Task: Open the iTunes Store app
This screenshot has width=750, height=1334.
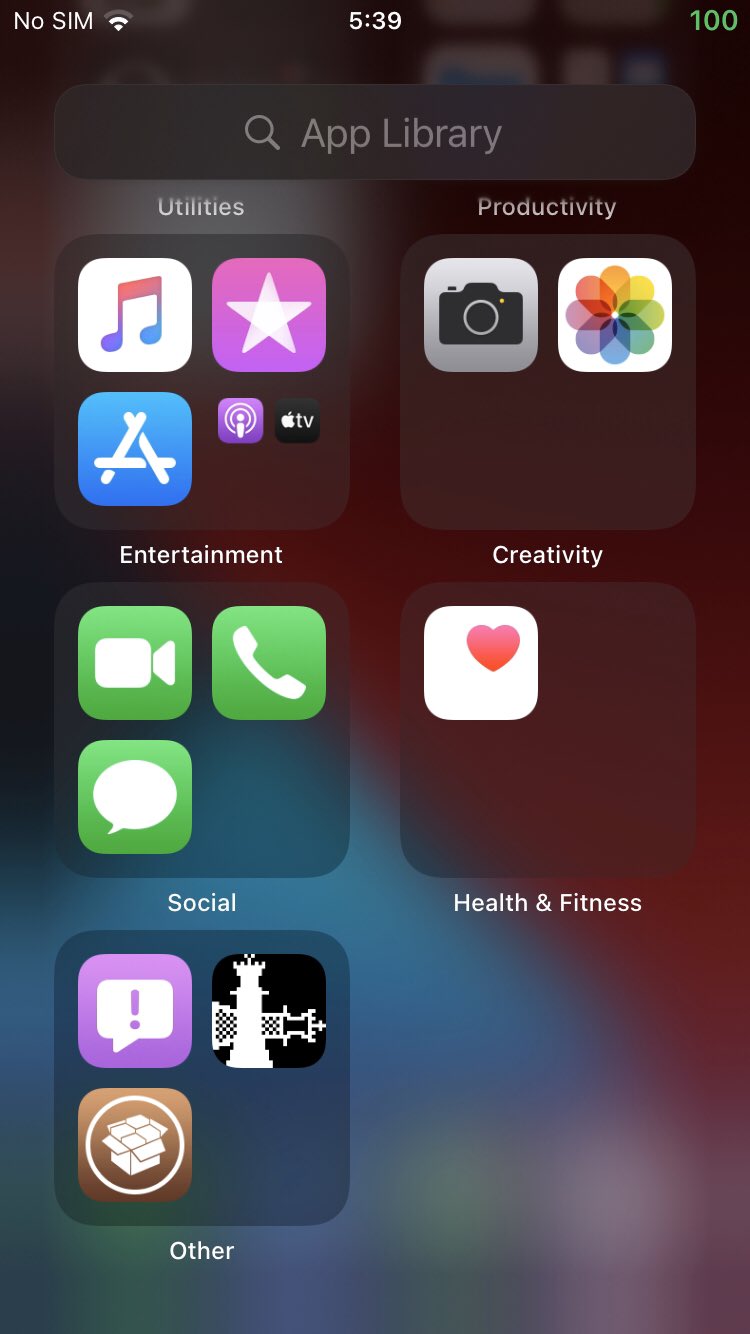Action: coord(269,315)
